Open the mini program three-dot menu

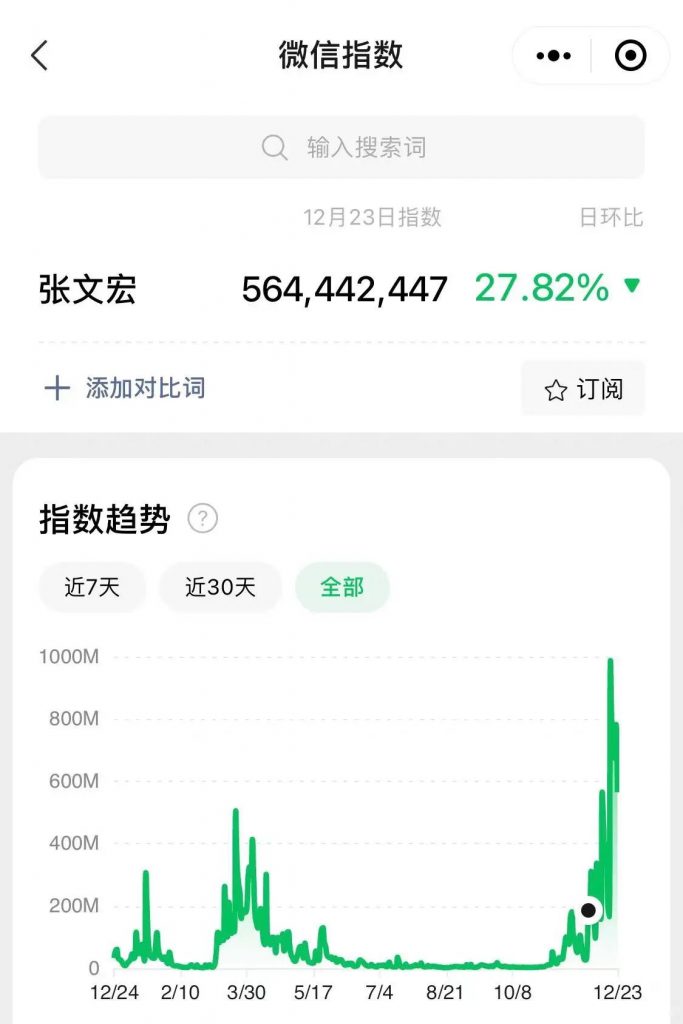pos(553,56)
